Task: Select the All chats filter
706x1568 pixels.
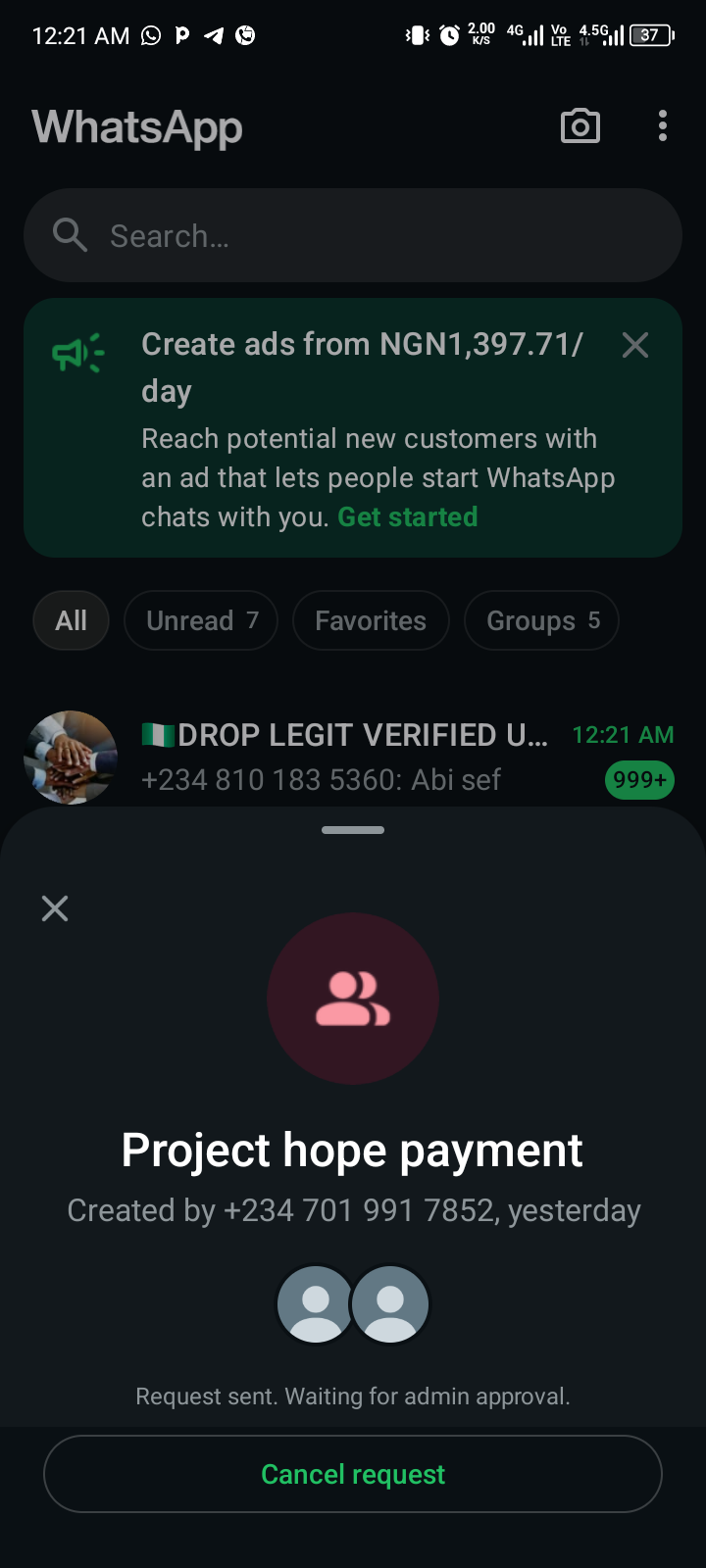Action: [x=71, y=620]
